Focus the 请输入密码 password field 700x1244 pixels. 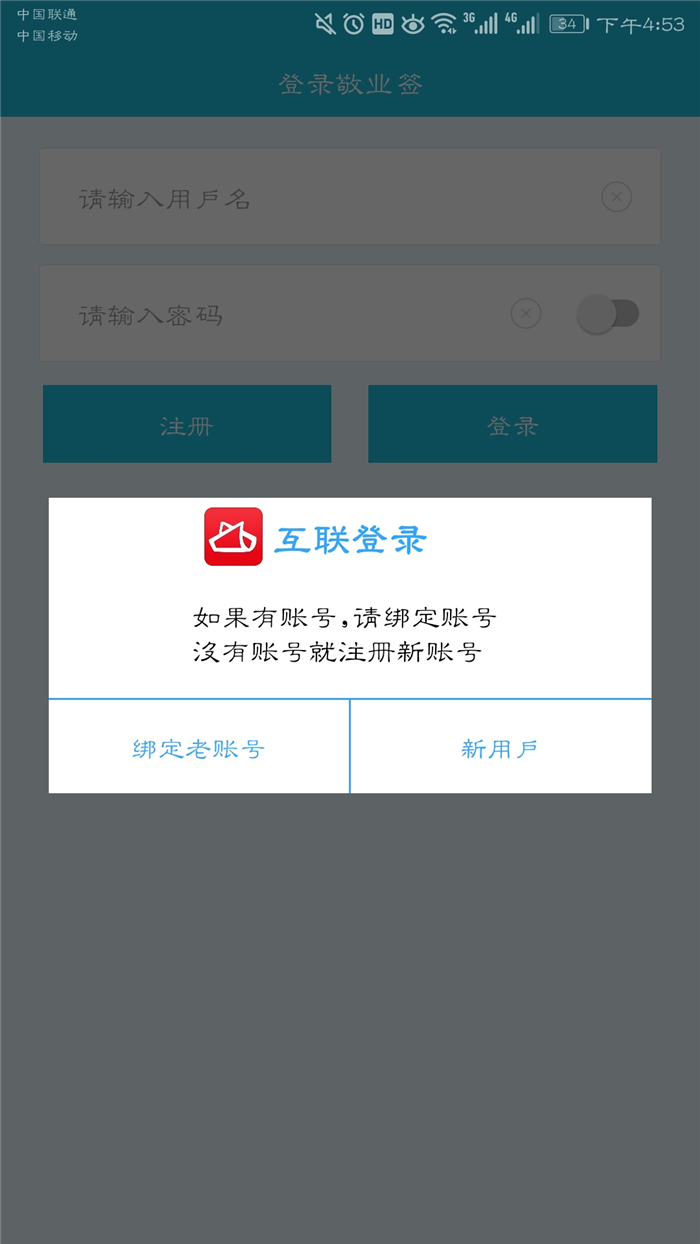280,314
